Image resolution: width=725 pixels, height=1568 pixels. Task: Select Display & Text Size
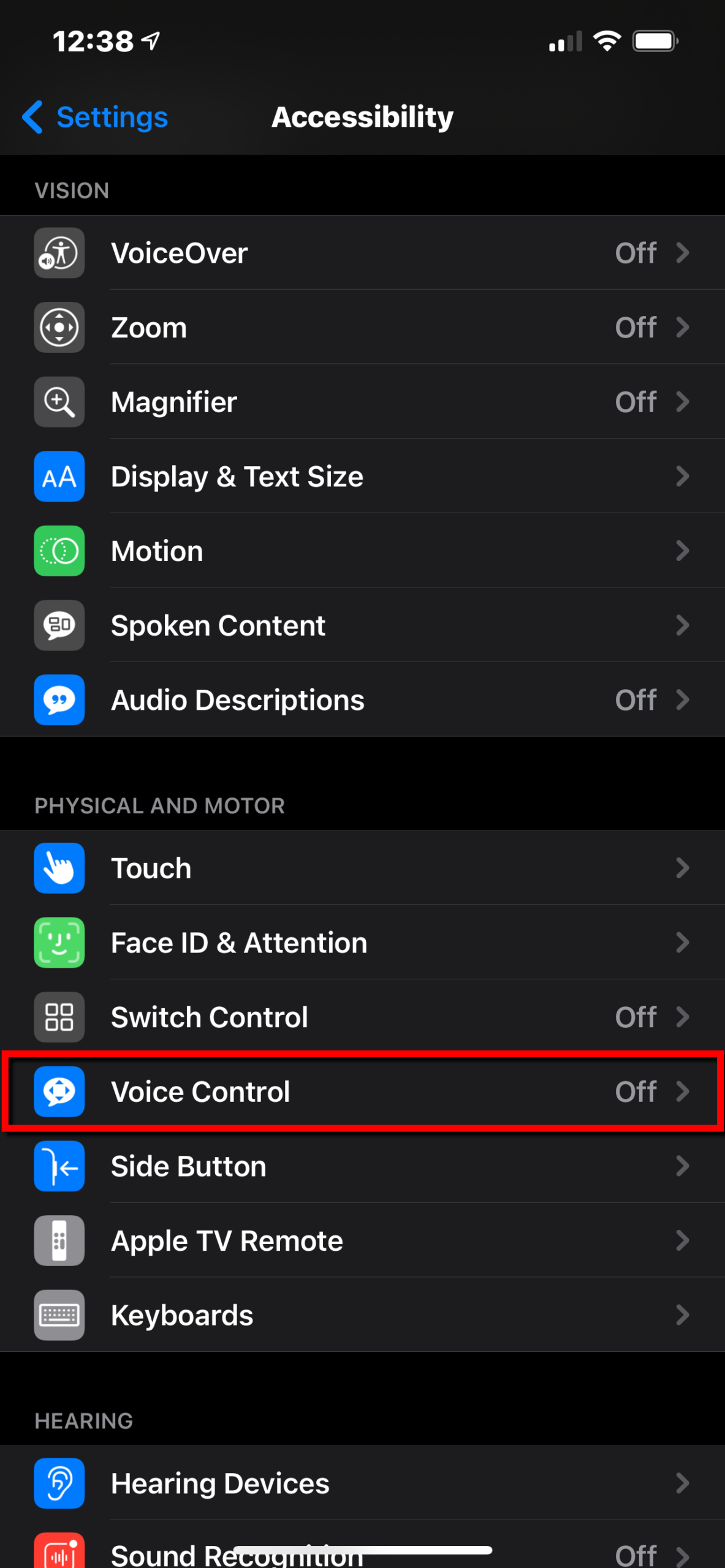(362, 477)
